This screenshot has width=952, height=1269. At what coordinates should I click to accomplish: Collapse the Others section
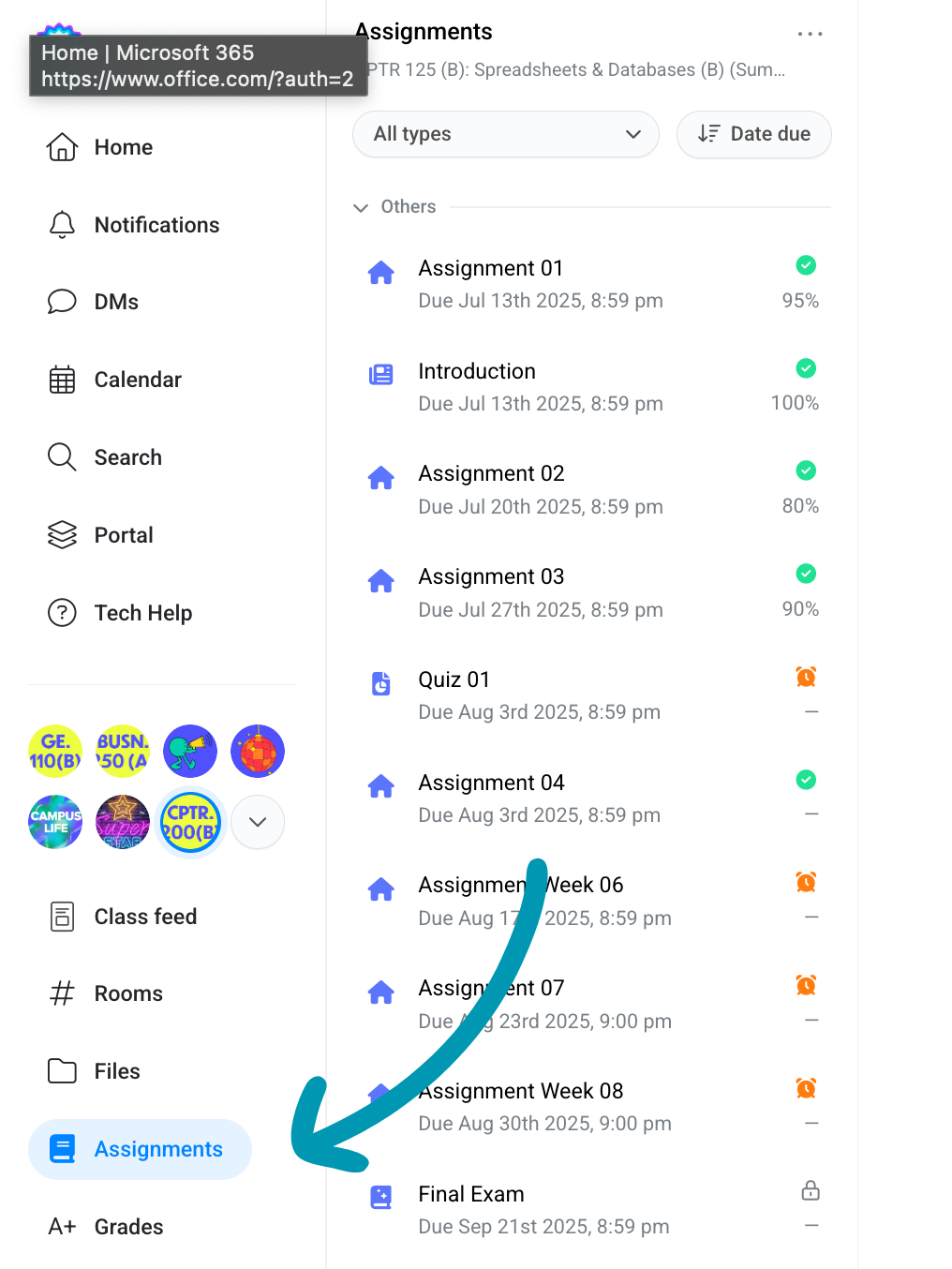tap(361, 207)
